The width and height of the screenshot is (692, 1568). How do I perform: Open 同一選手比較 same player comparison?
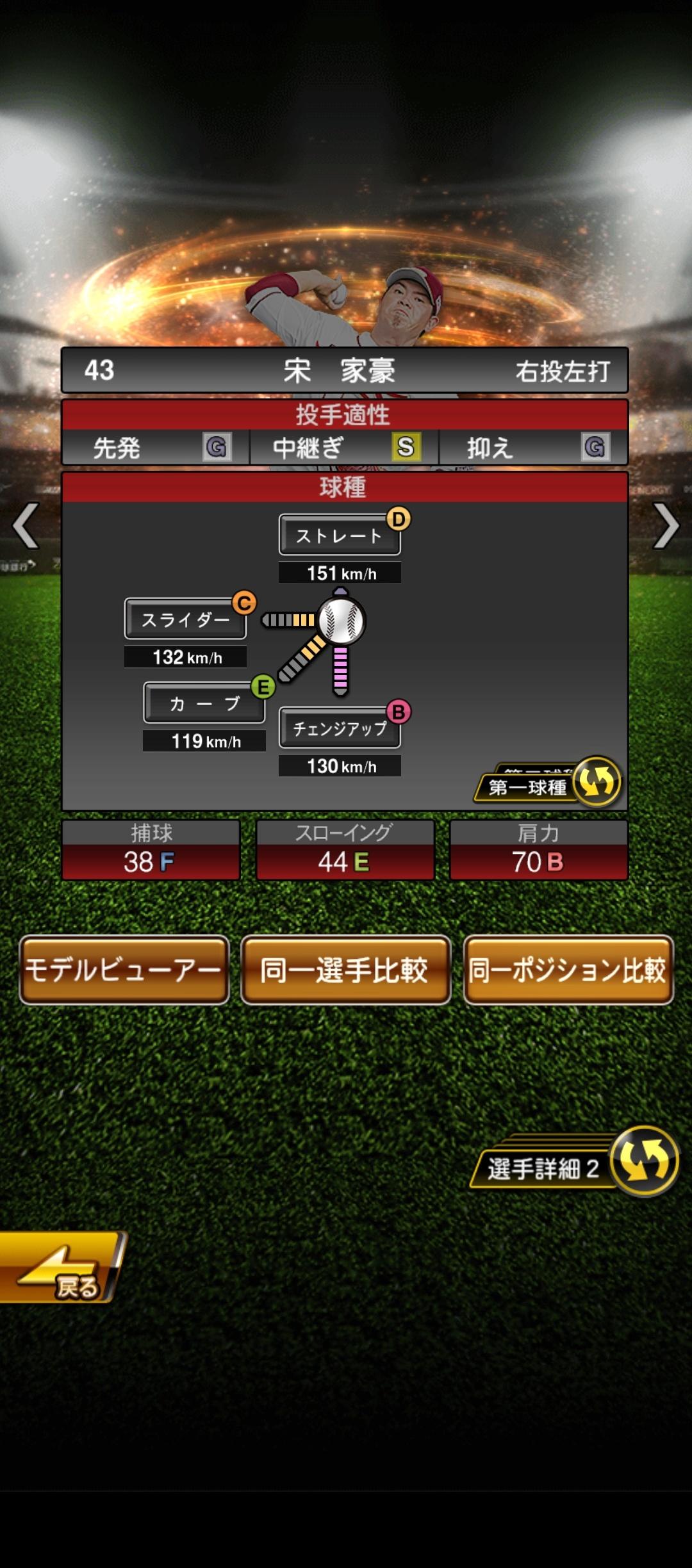(345, 970)
